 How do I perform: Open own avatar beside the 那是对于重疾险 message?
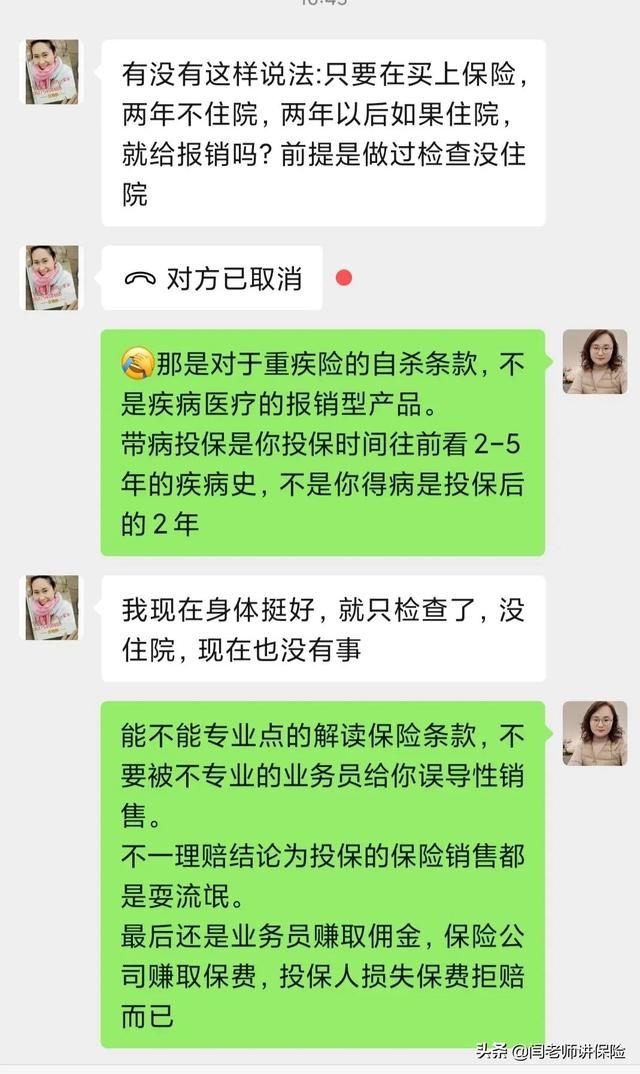[x=595, y=362]
